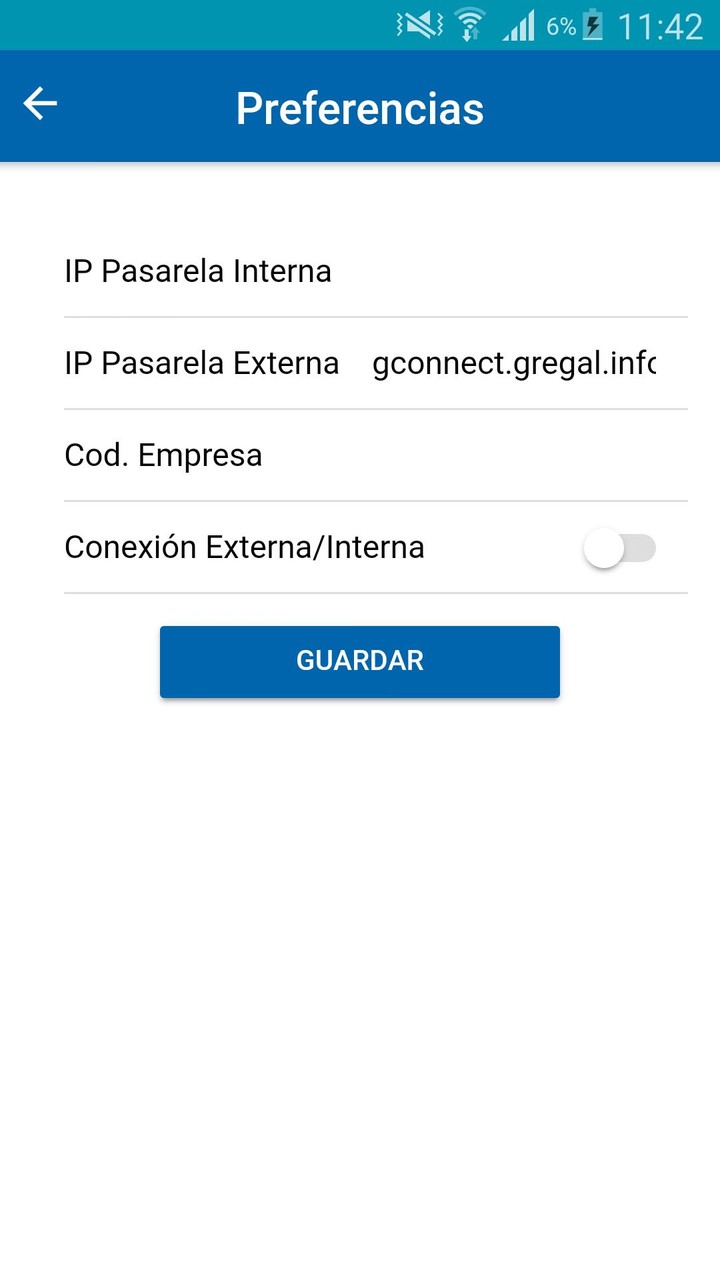Image resolution: width=720 pixels, height=1280 pixels.
Task: Tap the Cod. Empresa label text
Action: pos(163,454)
